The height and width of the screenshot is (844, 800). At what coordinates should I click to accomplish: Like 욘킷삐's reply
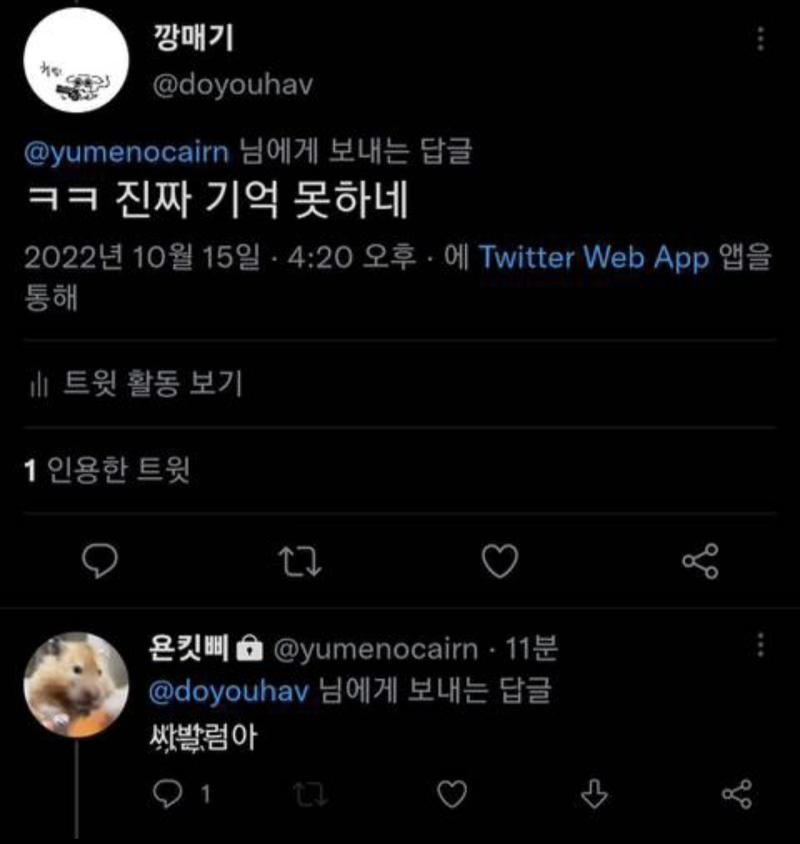pos(453,794)
